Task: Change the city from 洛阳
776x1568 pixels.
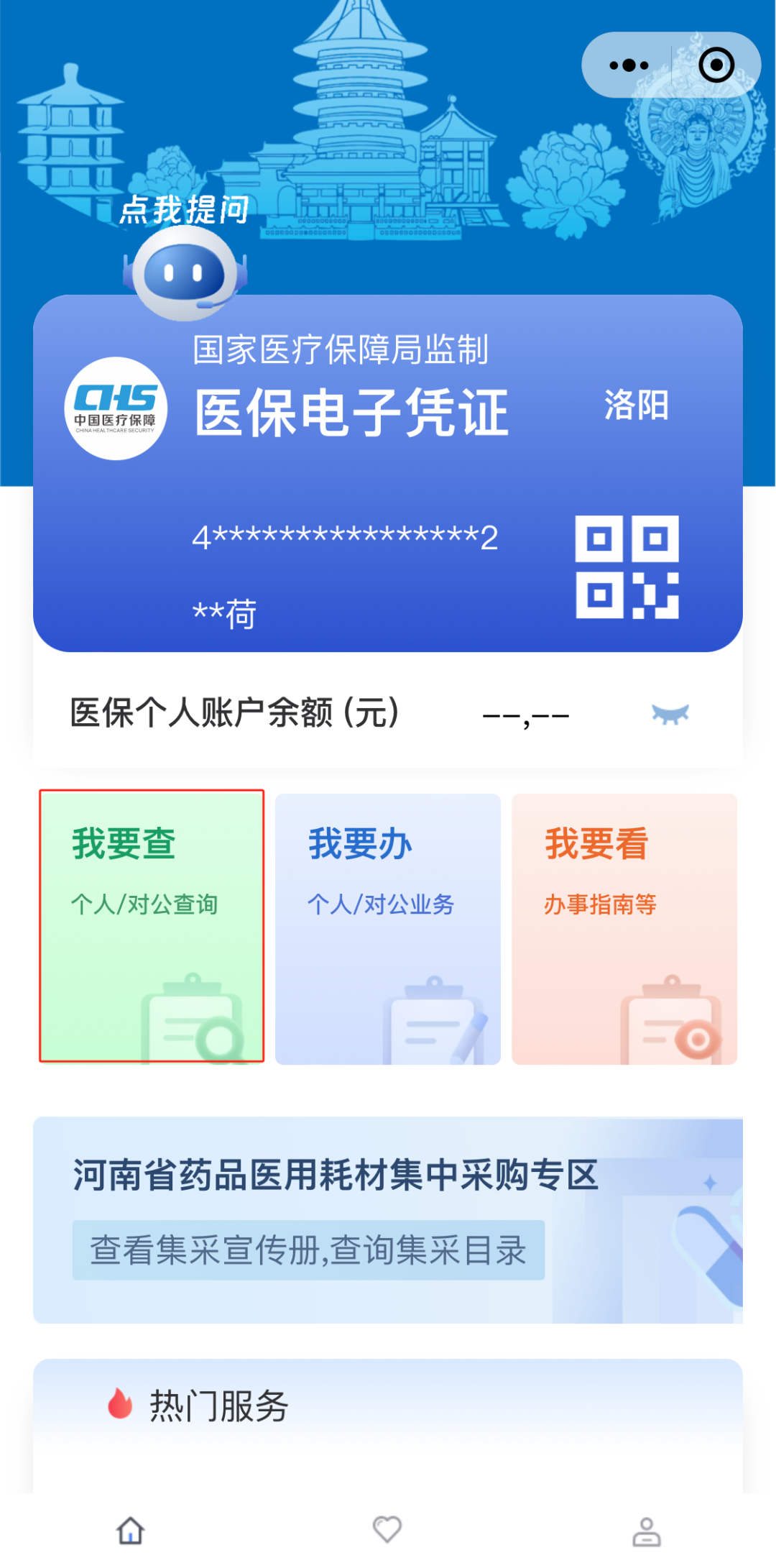Action: tap(637, 405)
